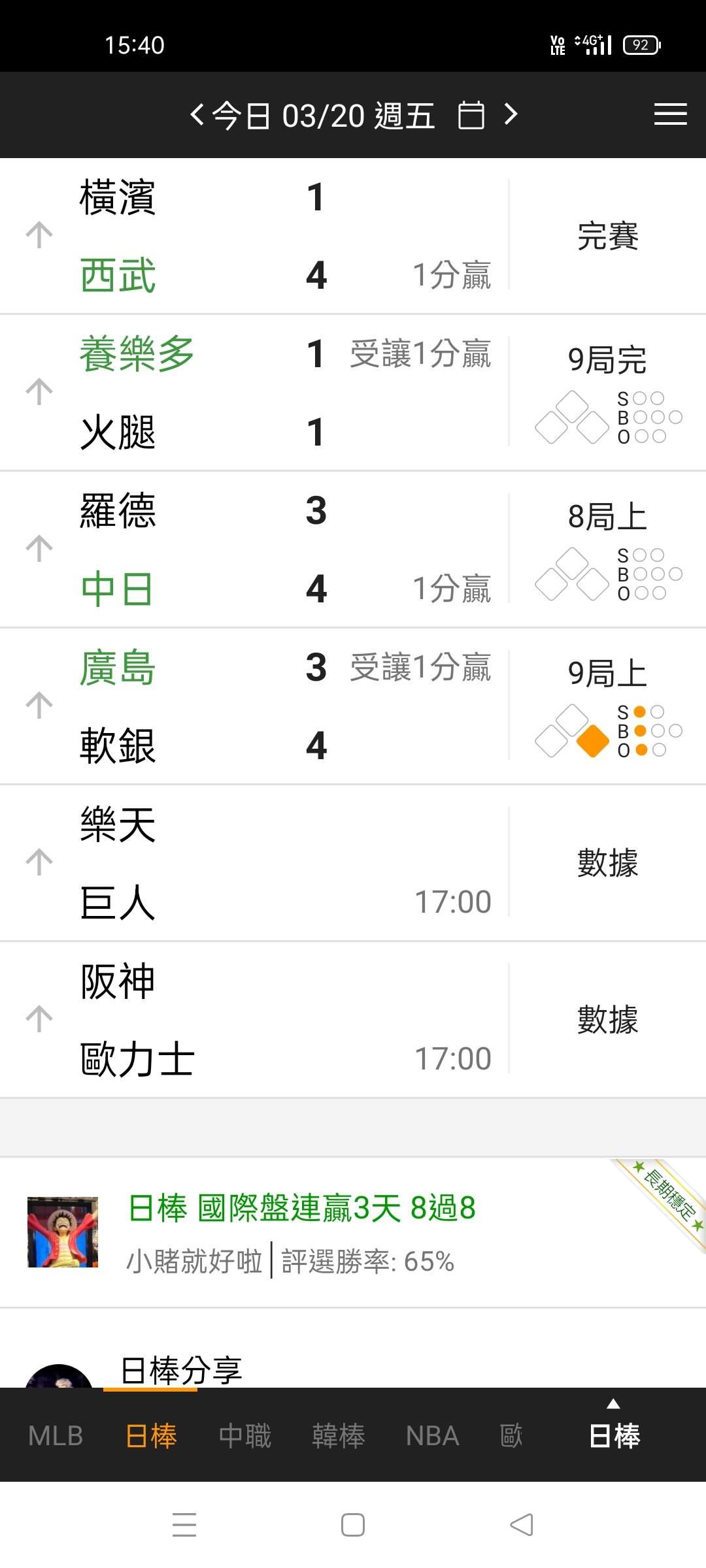Open the 日棒 國際盤連贏3天 post
The height and width of the screenshot is (1568, 706).
[301, 1207]
